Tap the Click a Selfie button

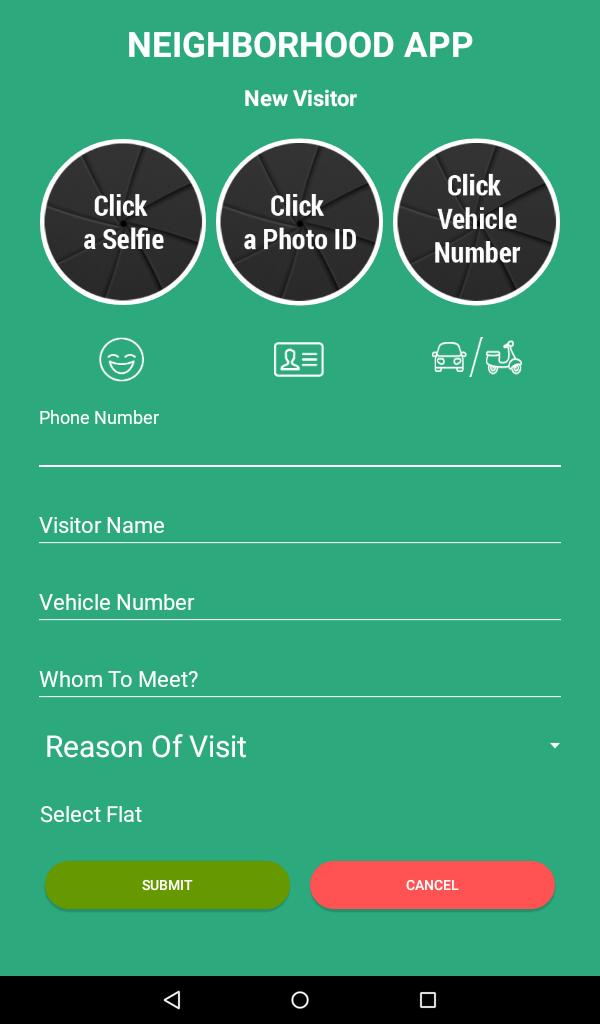[123, 222]
